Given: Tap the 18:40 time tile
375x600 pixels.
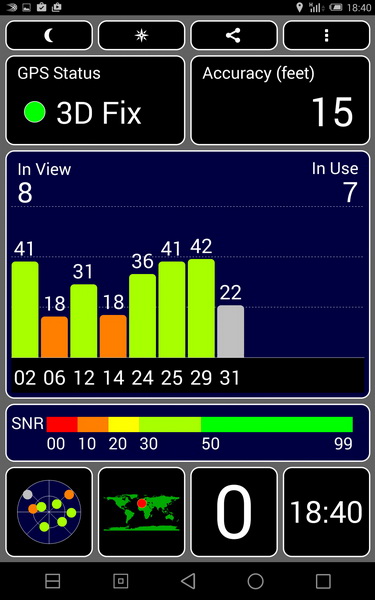Looking at the screenshot, I should coord(326,512).
